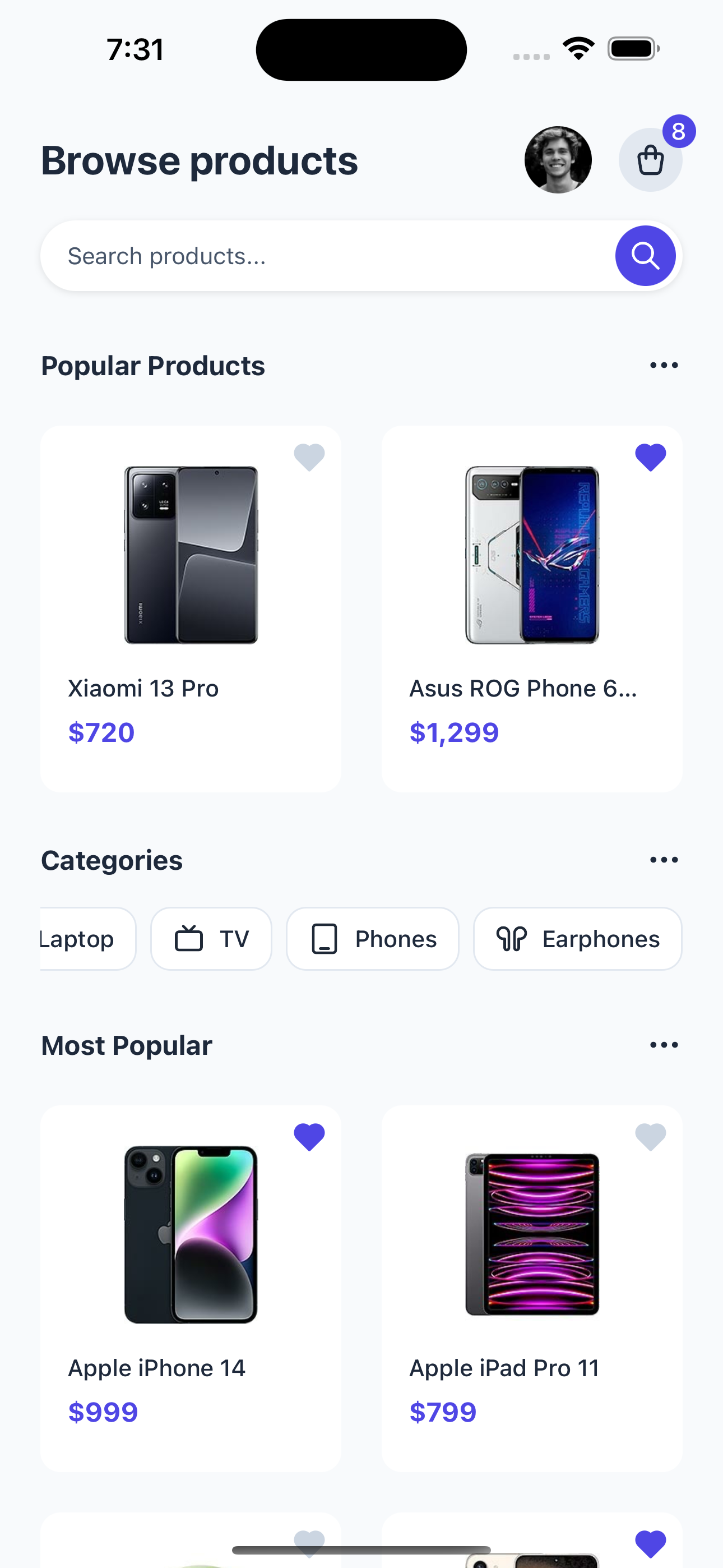Image resolution: width=723 pixels, height=1568 pixels.
Task: Select the TV category chip
Action: coord(211,939)
